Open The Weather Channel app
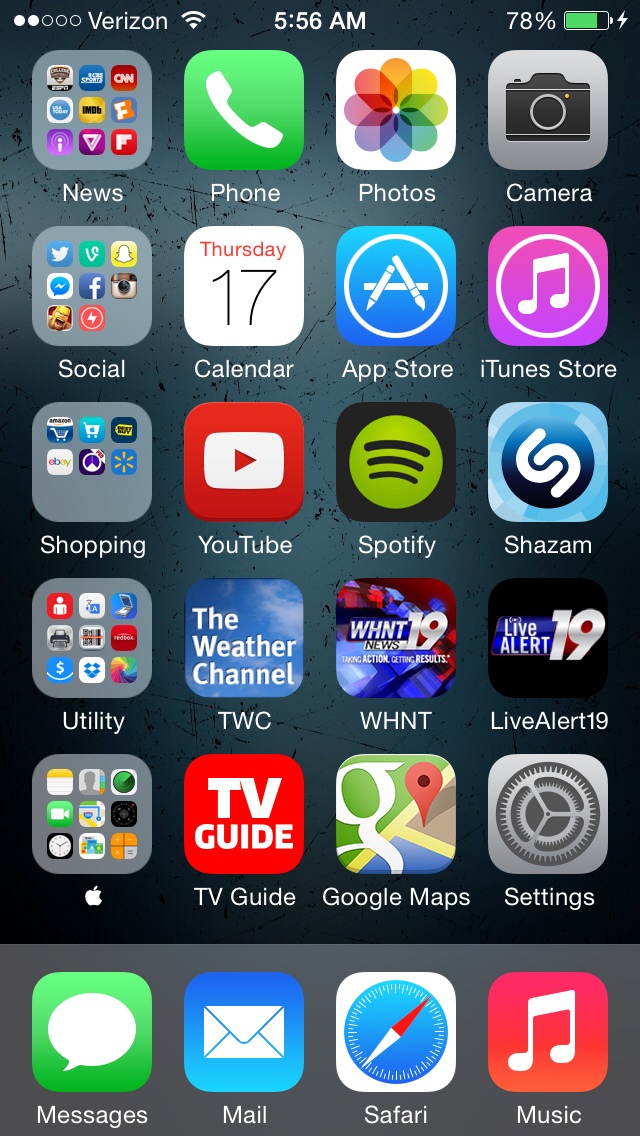Image resolution: width=640 pixels, height=1136 pixels. tap(244, 638)
